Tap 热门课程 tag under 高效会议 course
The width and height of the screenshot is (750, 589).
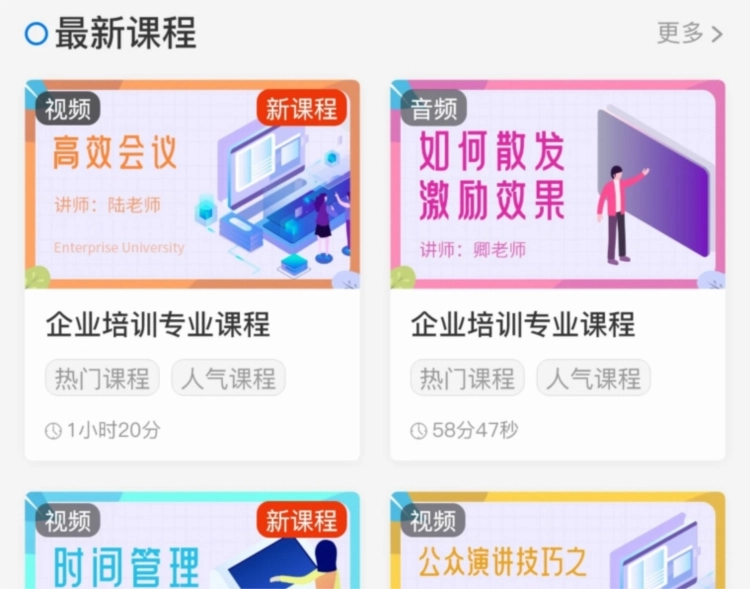click(102, 378)
